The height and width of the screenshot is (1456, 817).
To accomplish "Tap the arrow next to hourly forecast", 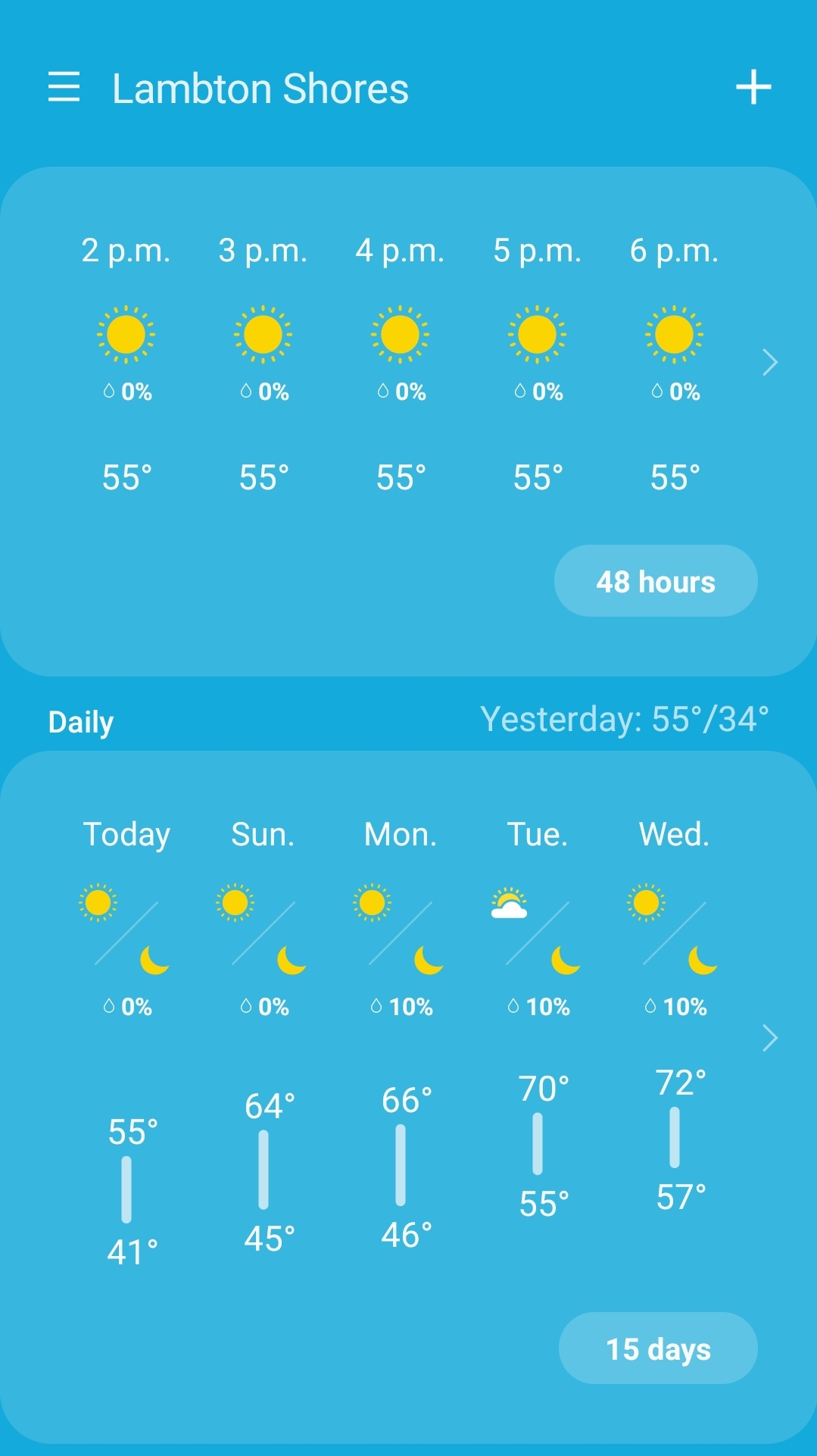I will 770,362.
